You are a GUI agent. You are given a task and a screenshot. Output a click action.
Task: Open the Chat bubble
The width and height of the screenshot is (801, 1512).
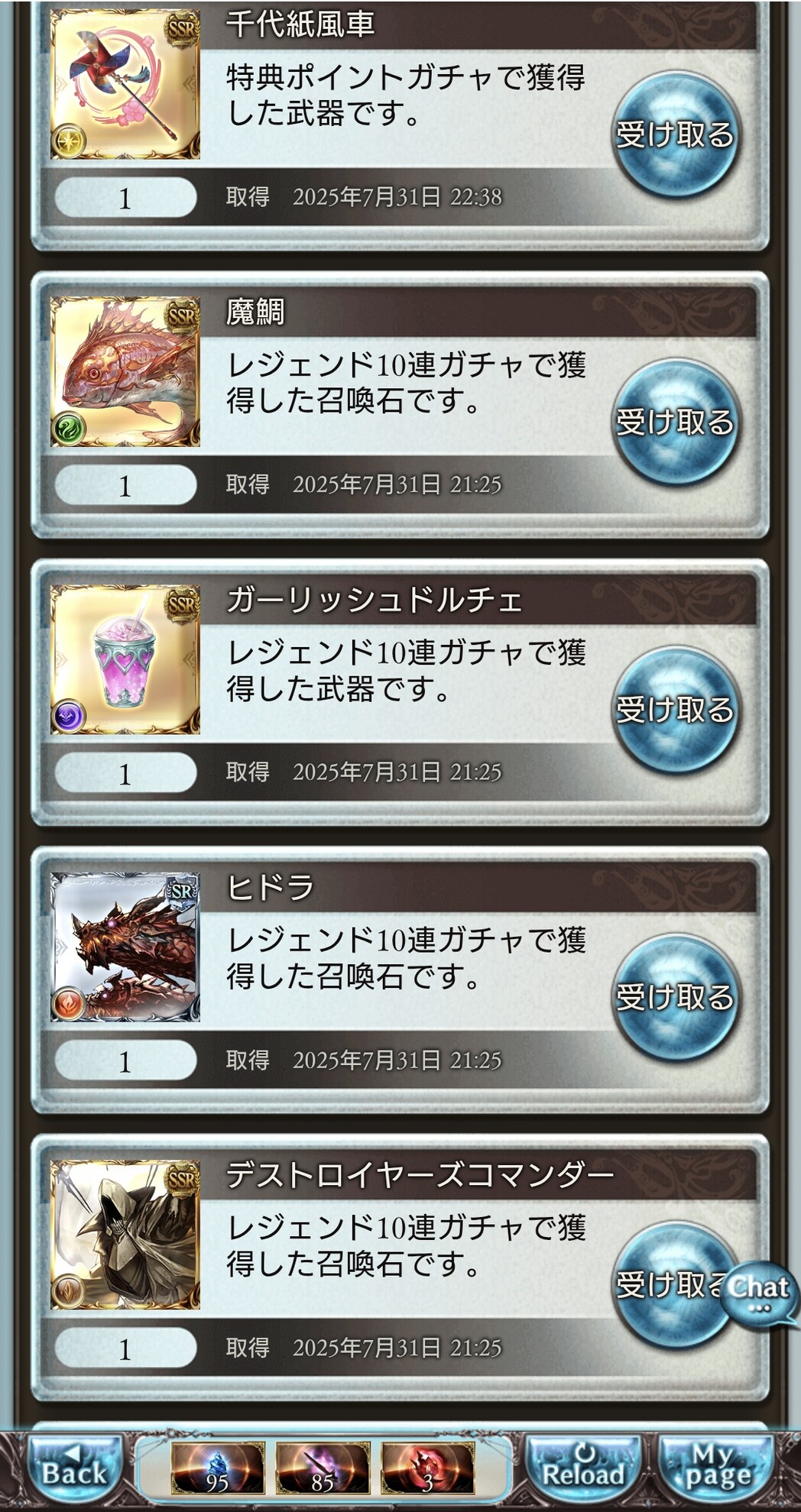[759, 1293]
